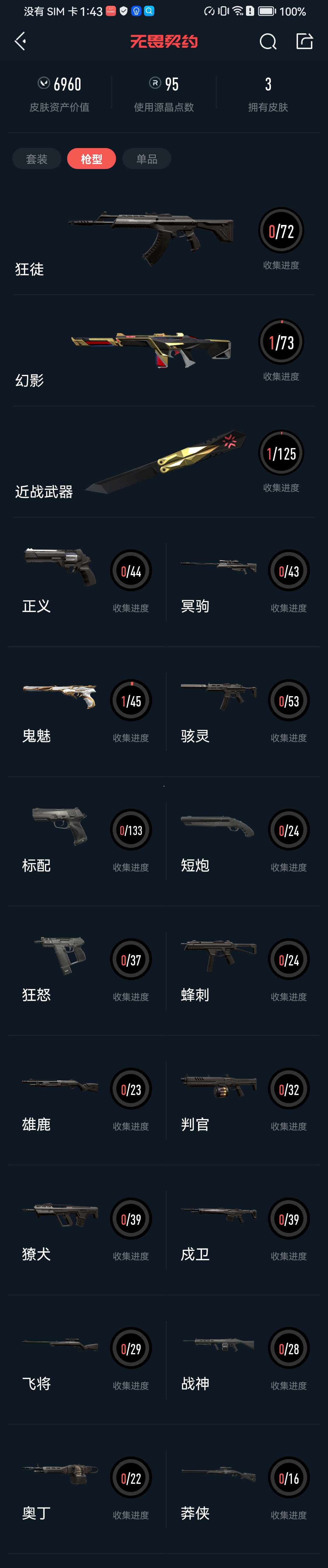Switch to the 套装 tab
This screenshot has width=328, height=1568.
[36, 159]
